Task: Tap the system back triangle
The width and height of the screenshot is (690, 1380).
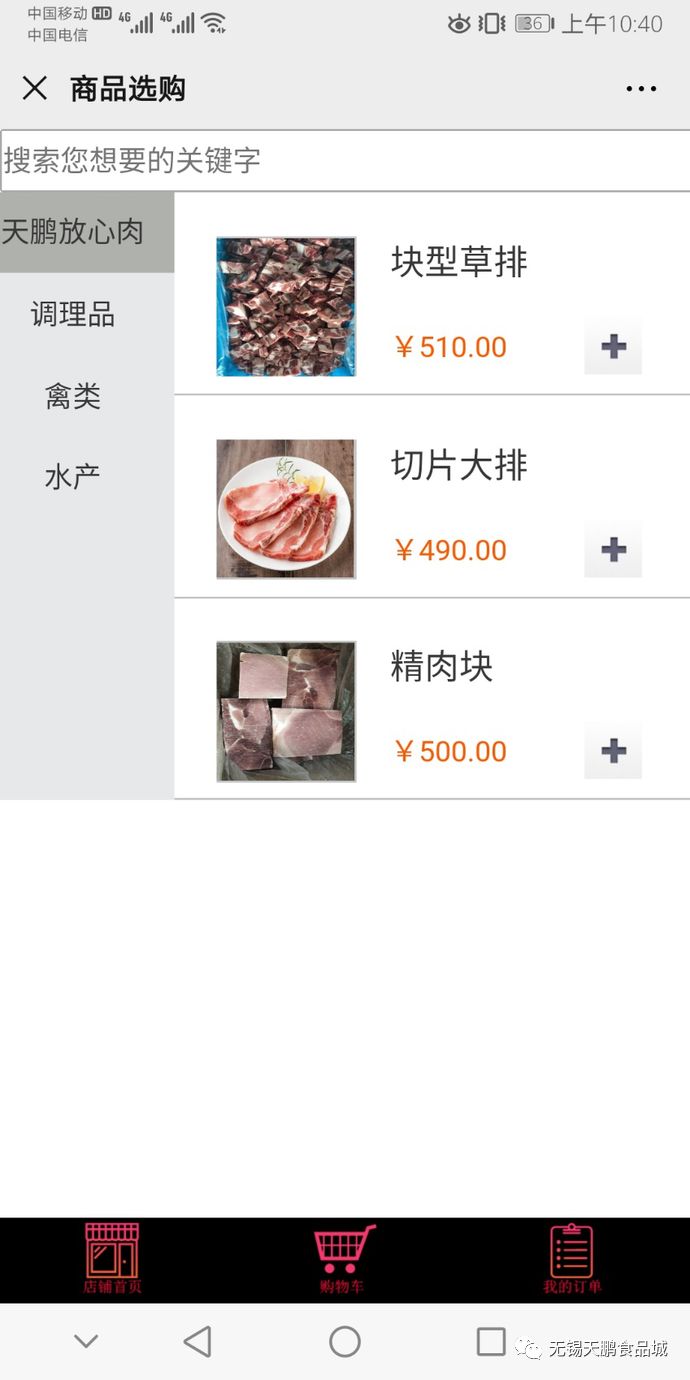Action: (197, 1341)
